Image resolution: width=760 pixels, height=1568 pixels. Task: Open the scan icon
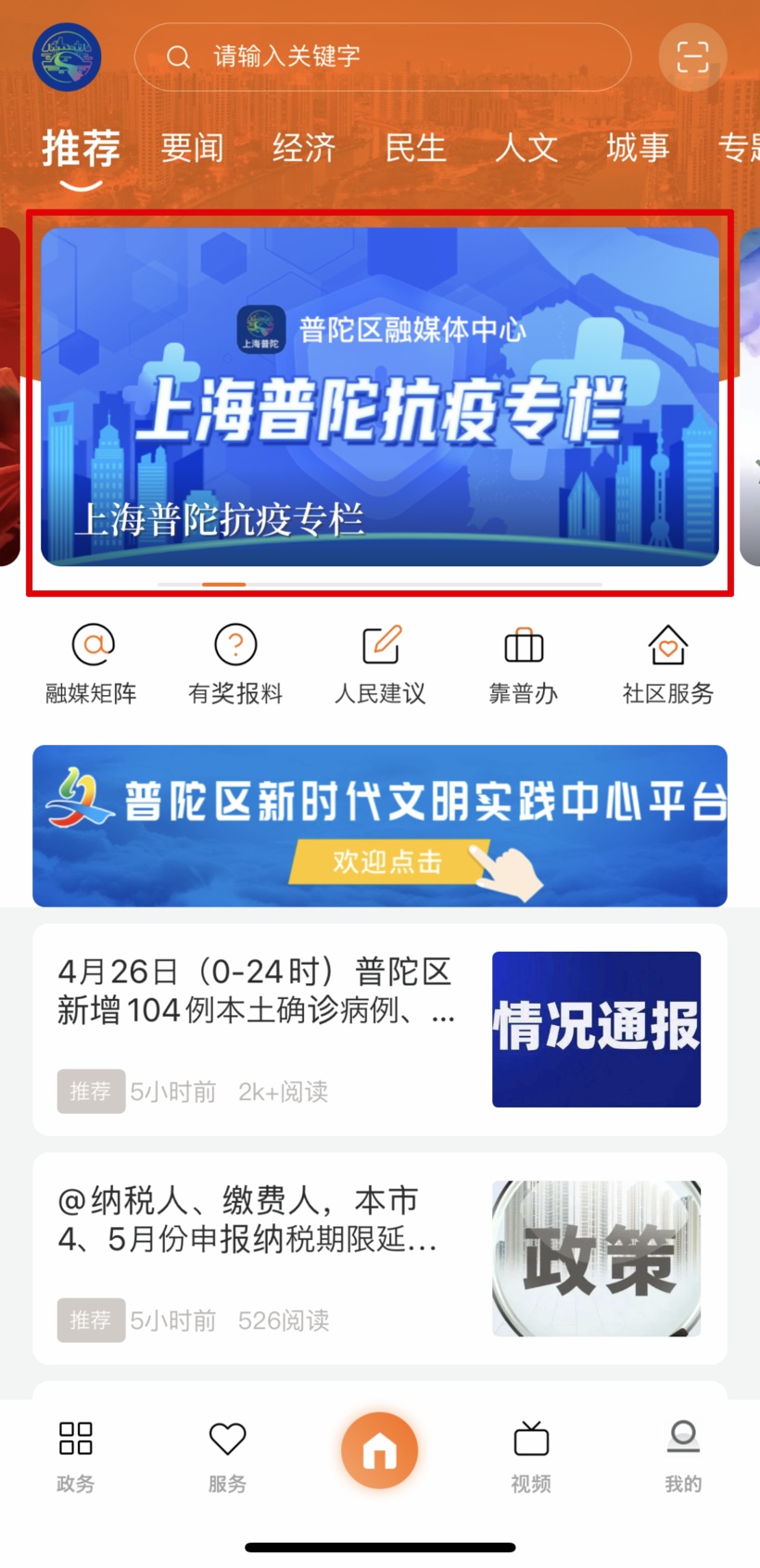coord(692,57)
